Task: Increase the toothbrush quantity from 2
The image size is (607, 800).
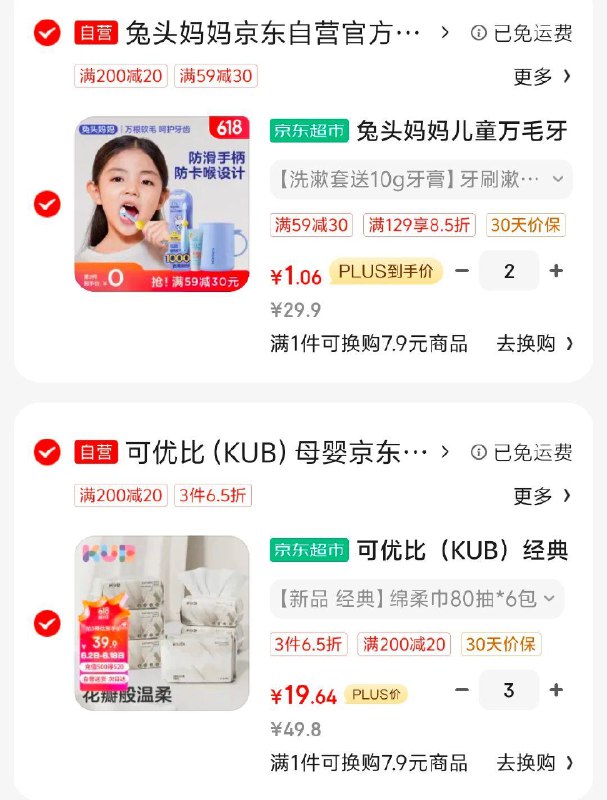Action: pyautogui.click(x=557, y=271)
